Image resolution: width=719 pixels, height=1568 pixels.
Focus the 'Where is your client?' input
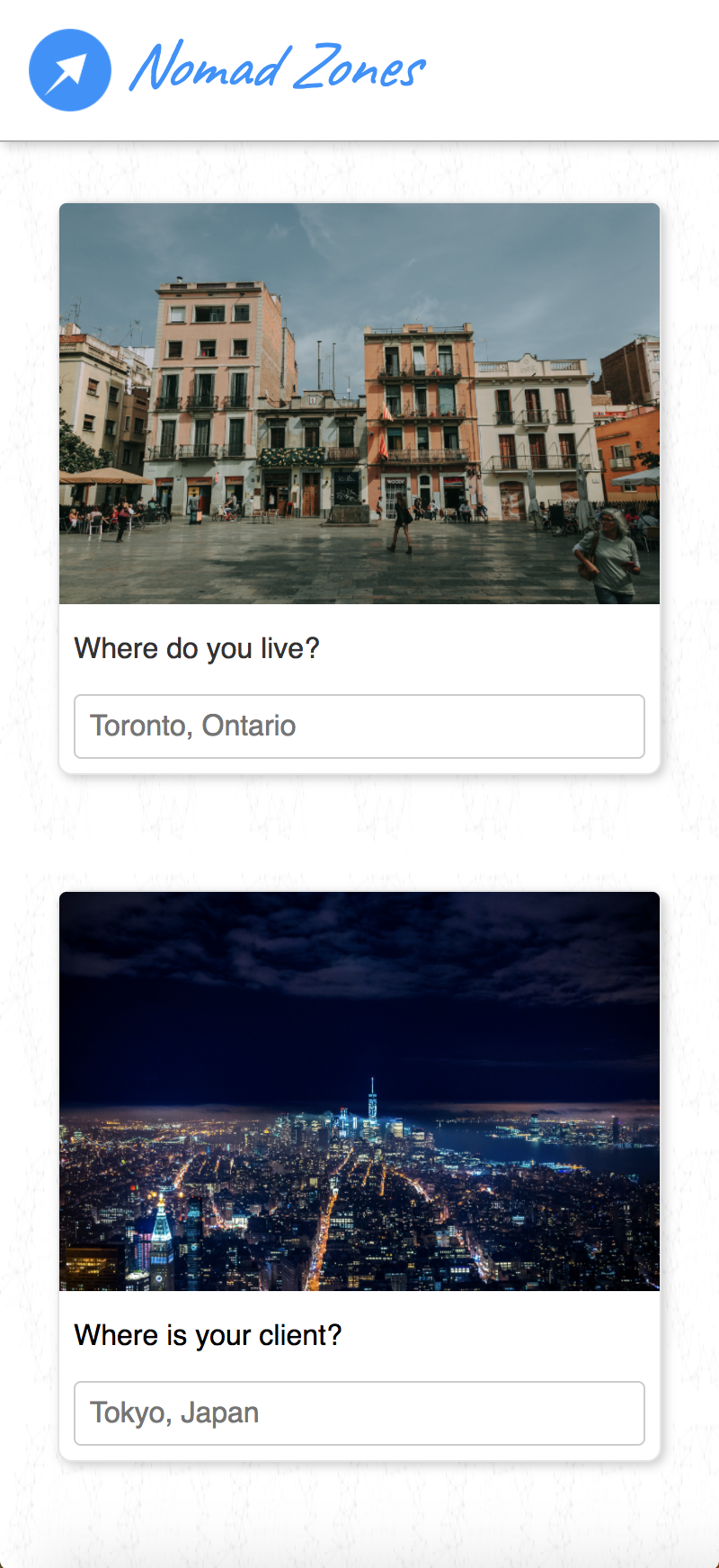[359, 1413]
